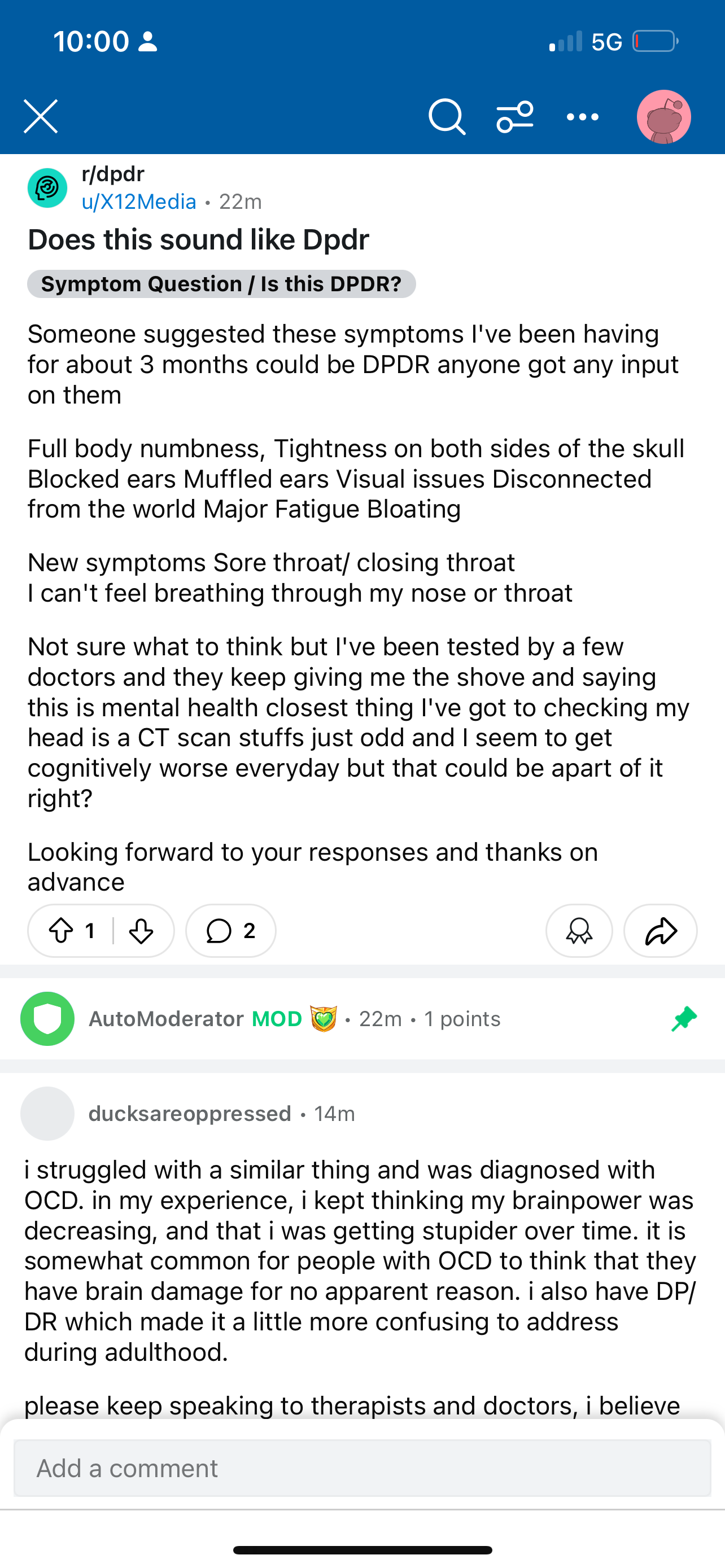Viewport: 725px width, 1568px height.
Task: Visit the r/dpdr community
Action: coord(112,174)
